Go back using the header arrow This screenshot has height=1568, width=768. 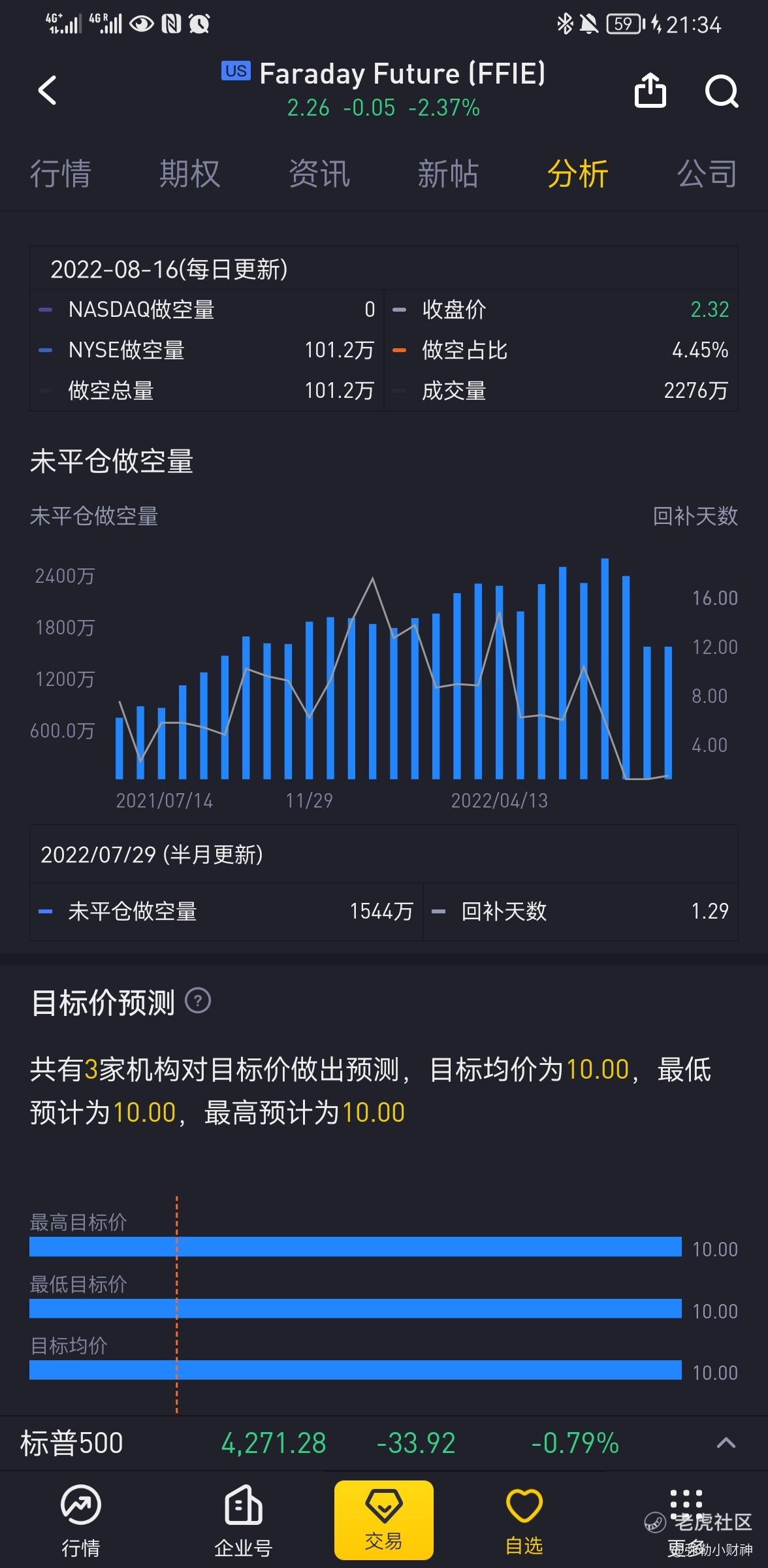click(x=47, y=90)
